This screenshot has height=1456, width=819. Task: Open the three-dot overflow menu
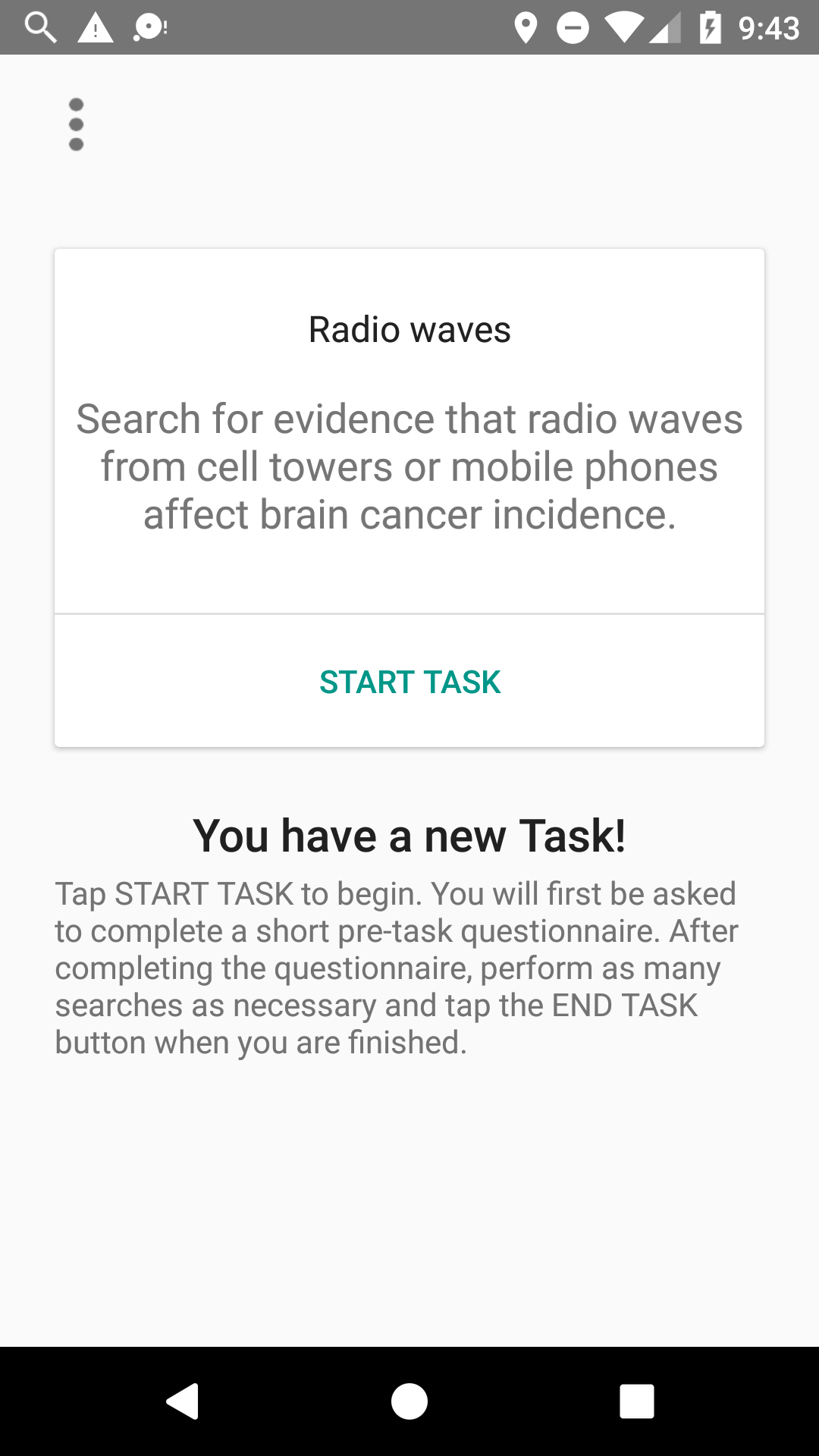(76, 124)
